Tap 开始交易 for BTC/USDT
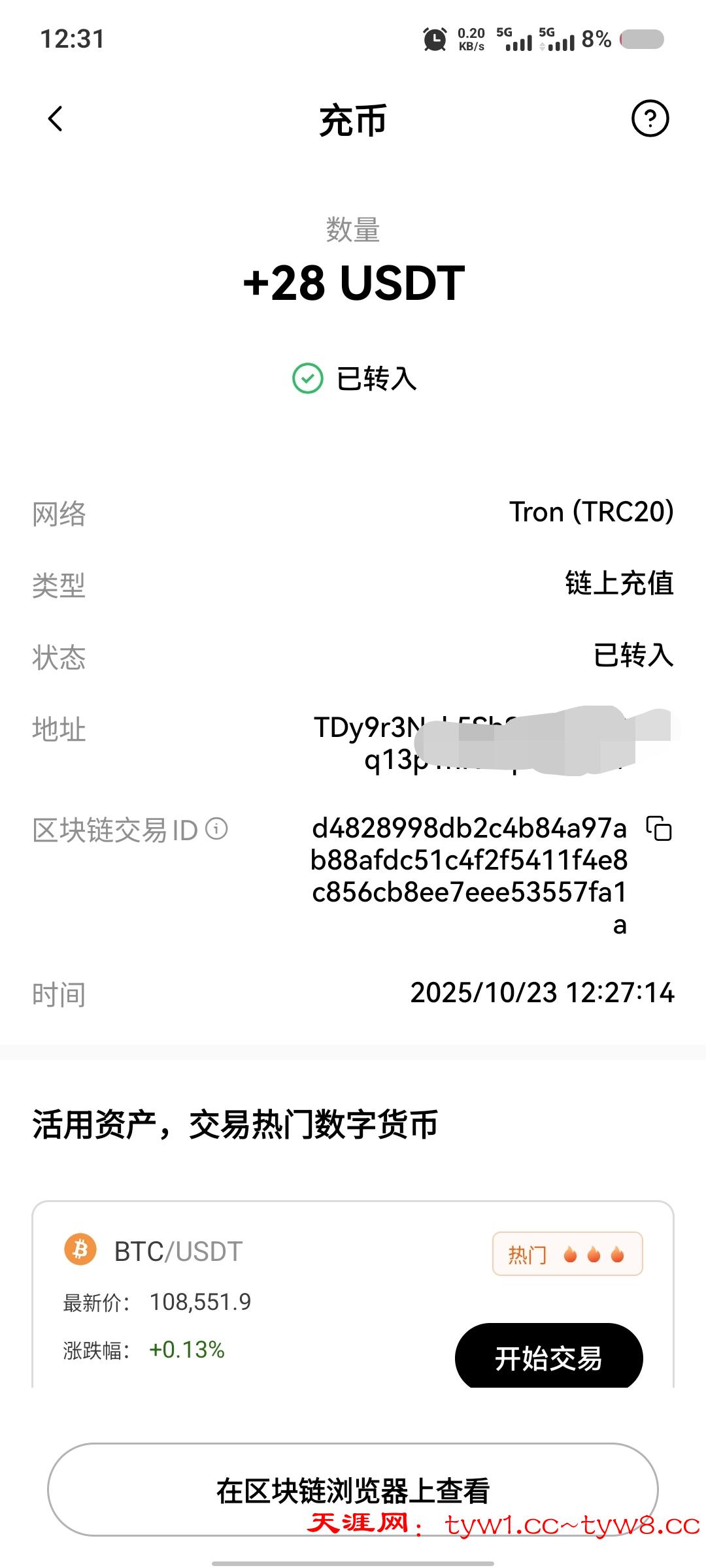 548,1358
